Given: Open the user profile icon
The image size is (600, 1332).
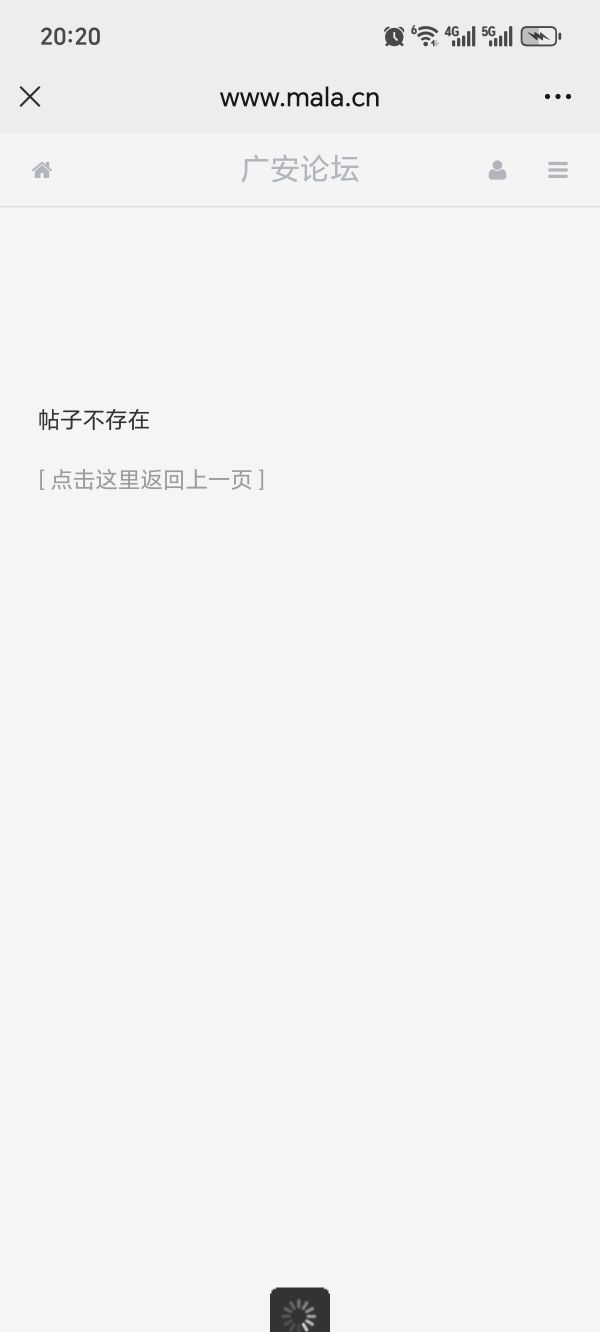Looking at the screenshot, I should 497,171.
